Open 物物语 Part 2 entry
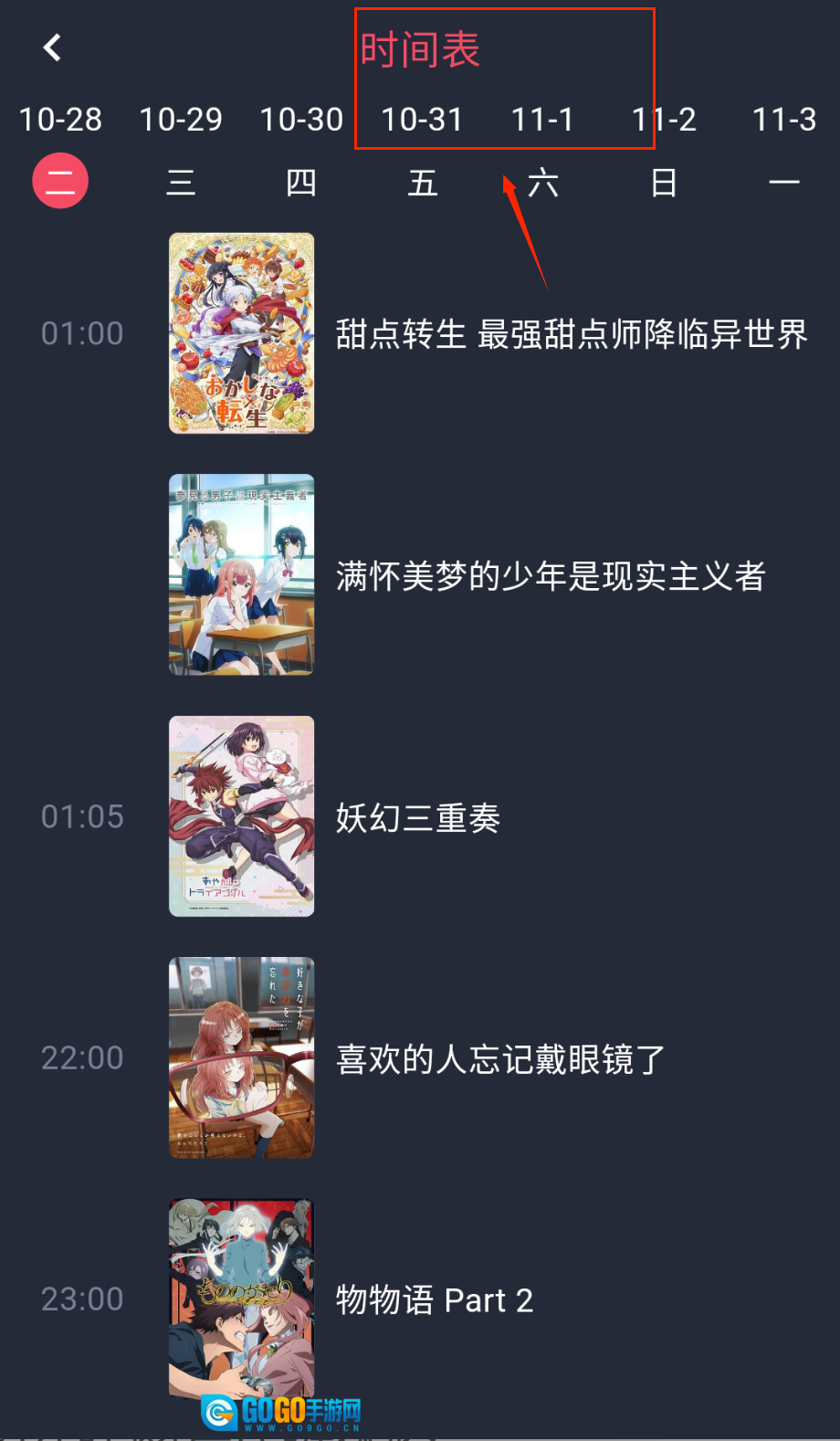Viewport: 840px width, 1441px height. 434,1300
